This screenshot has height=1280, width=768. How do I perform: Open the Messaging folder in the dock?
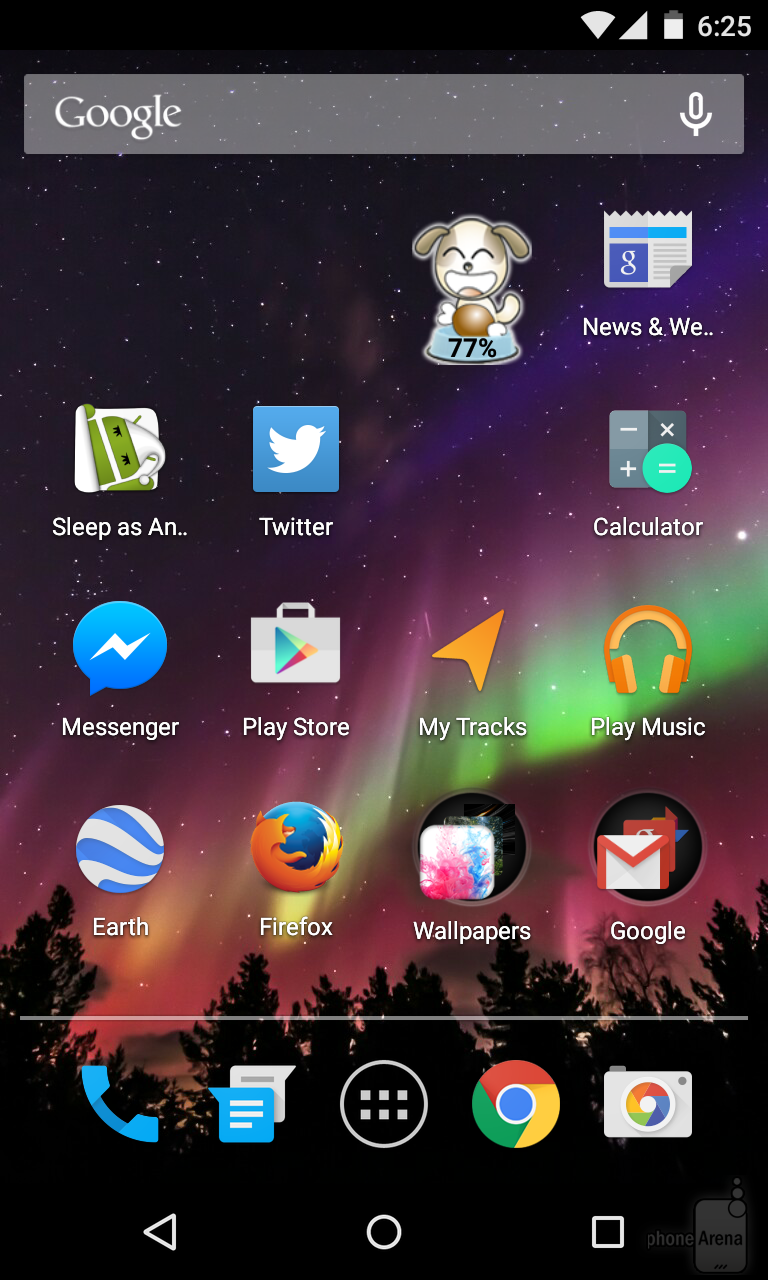tap(250, 1103)
